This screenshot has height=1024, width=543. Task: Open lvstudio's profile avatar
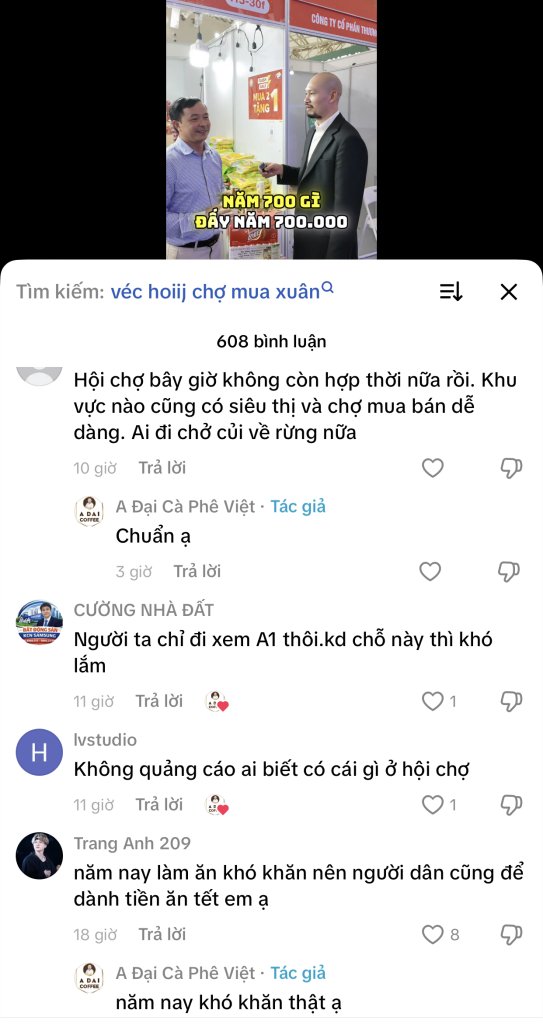pyautogui.click(x=39, y=752)
